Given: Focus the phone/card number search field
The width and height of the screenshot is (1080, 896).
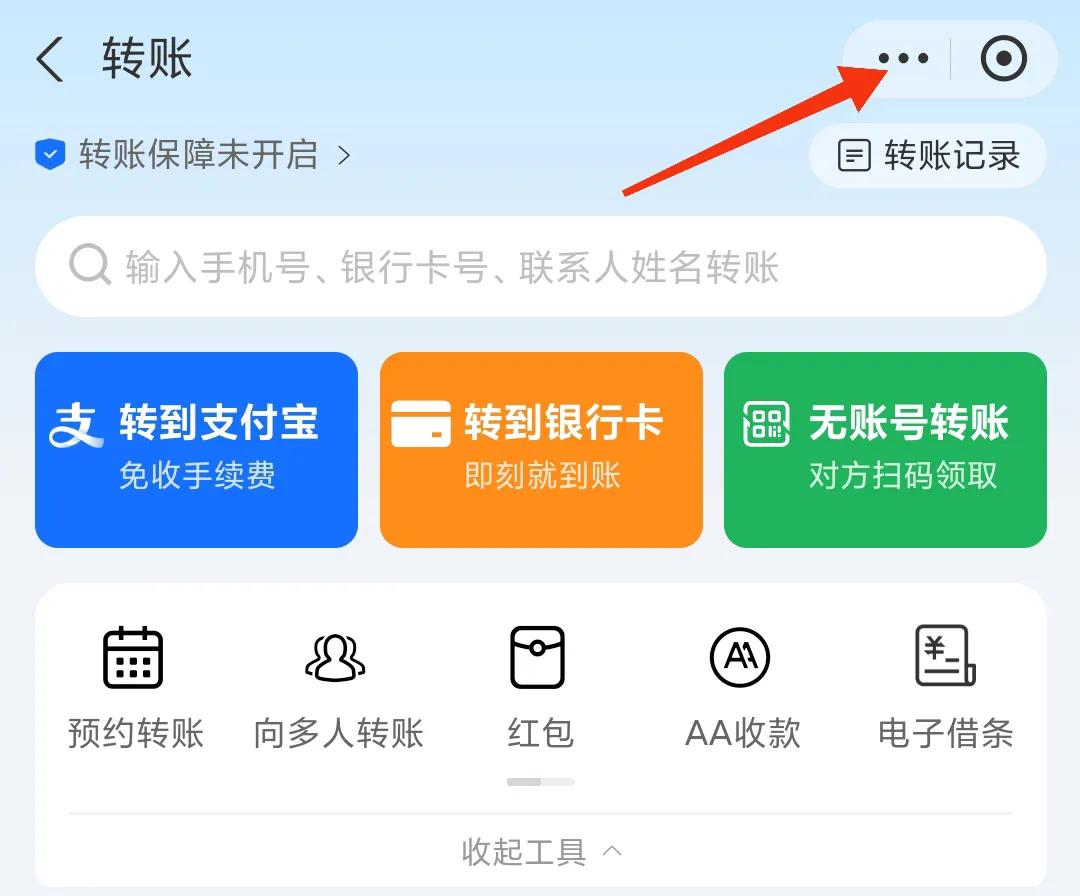Looking at the screenshot, I should pyautogui.click(x=540, y=267).
